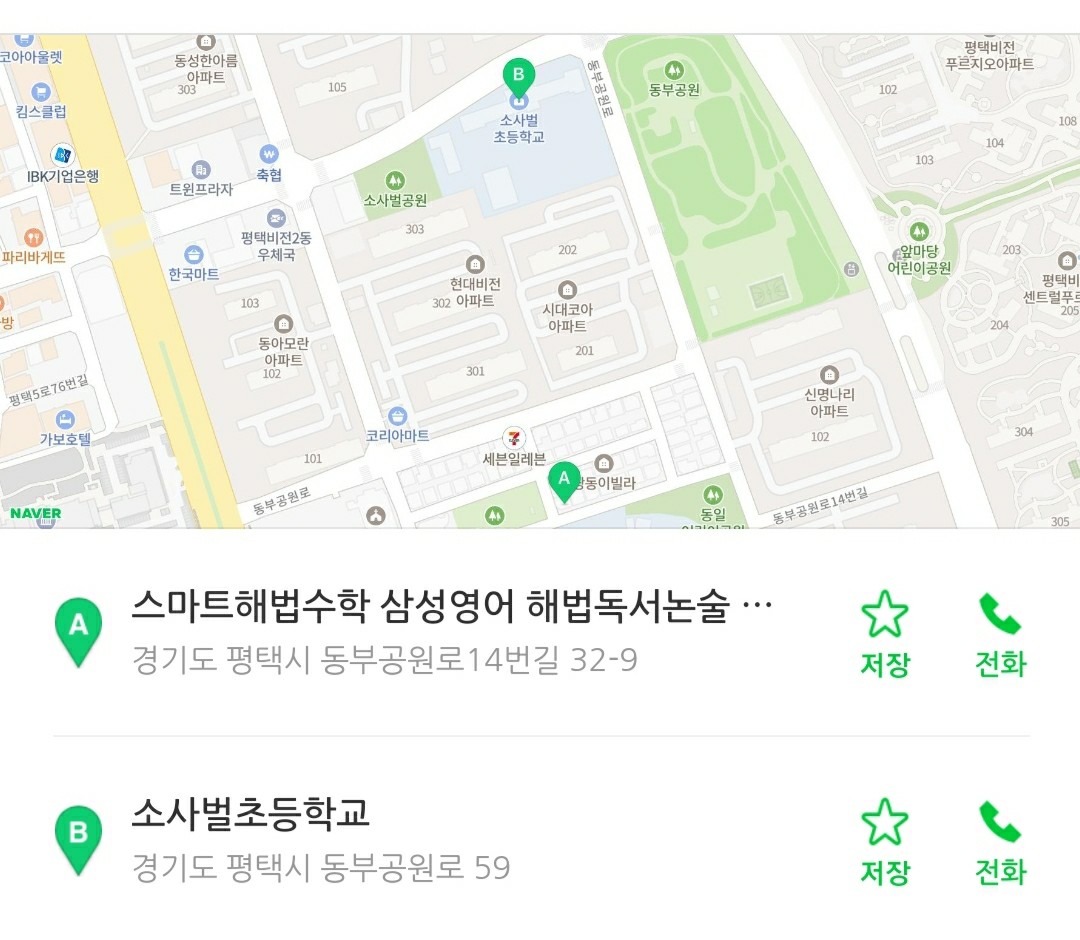
Task: Save 스마트해법수학 삼성영어 with the star
Action: [x=885, y=633]
